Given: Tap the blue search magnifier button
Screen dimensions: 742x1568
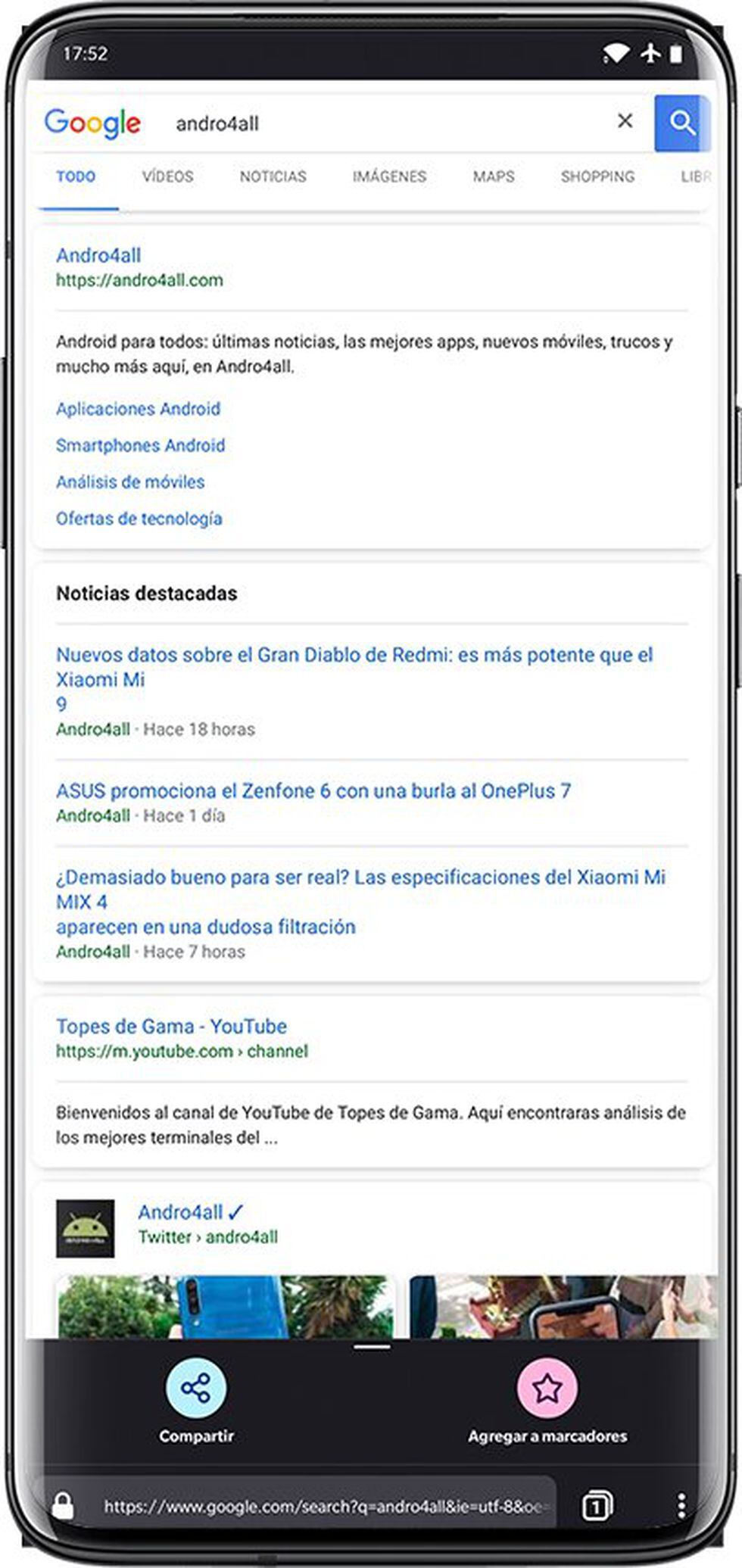Looking at the screenshot, I should [x=681, y=123].
